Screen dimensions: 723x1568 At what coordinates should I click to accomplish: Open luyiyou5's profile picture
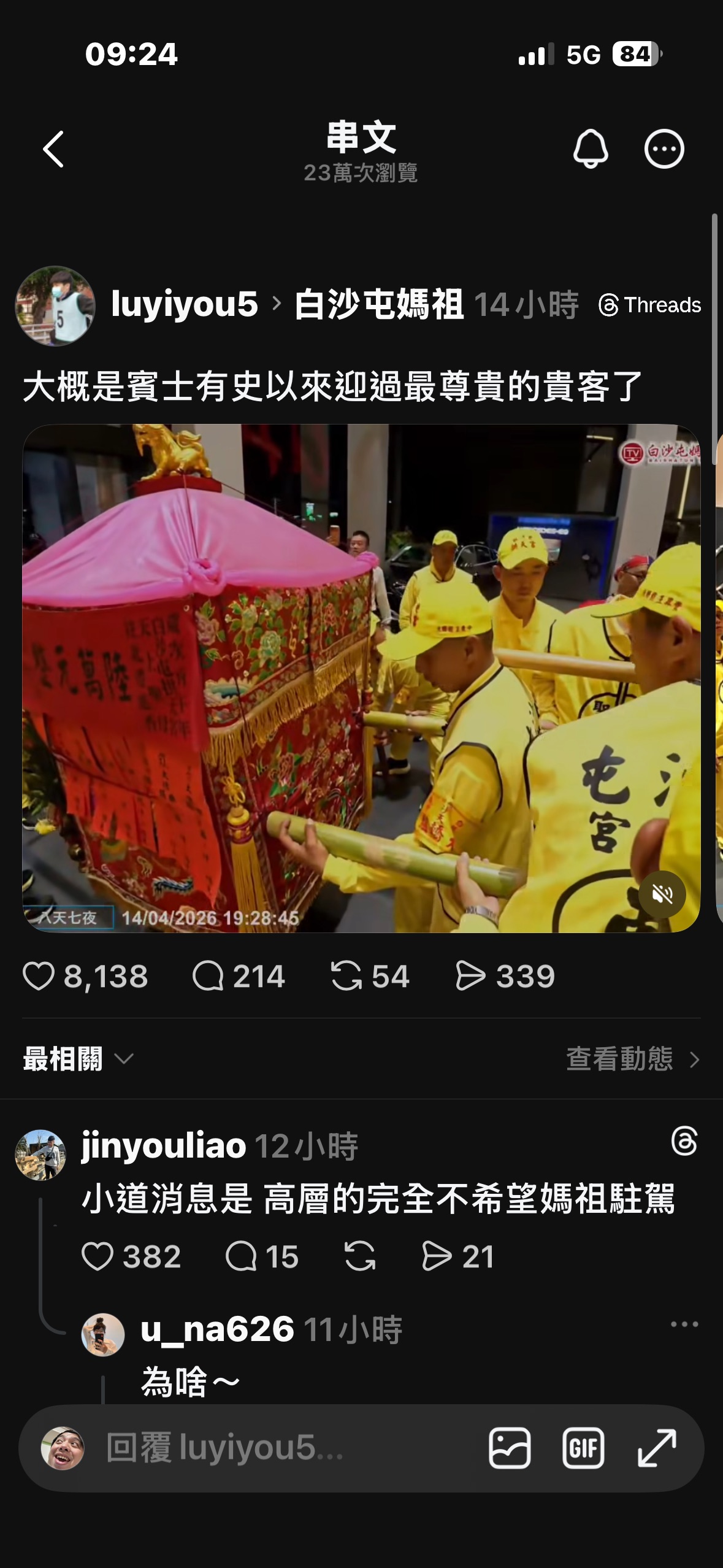(x=55, y=306)
